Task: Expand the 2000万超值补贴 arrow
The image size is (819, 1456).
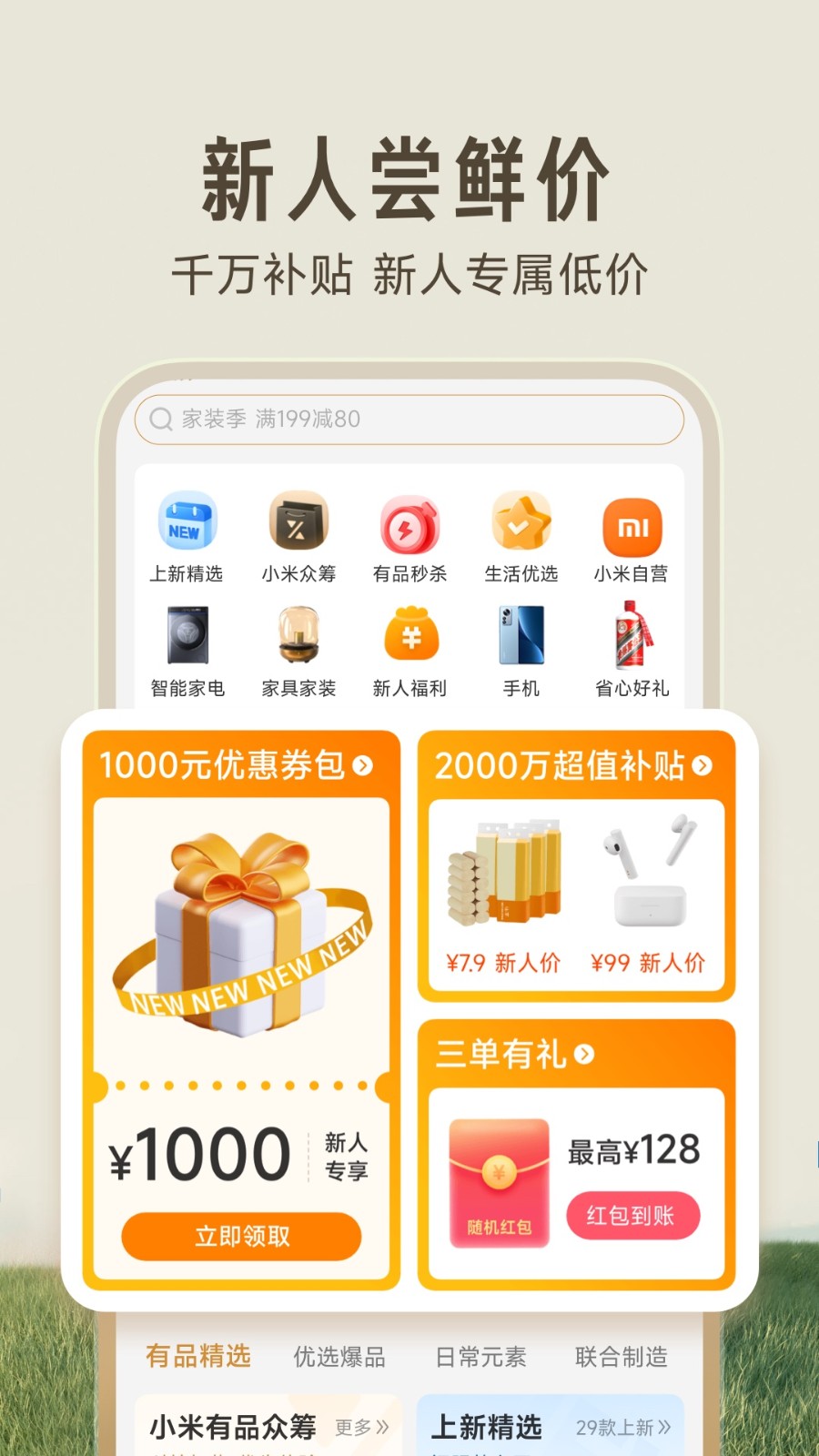Action: pyautogui.click(x=702, y=765)
